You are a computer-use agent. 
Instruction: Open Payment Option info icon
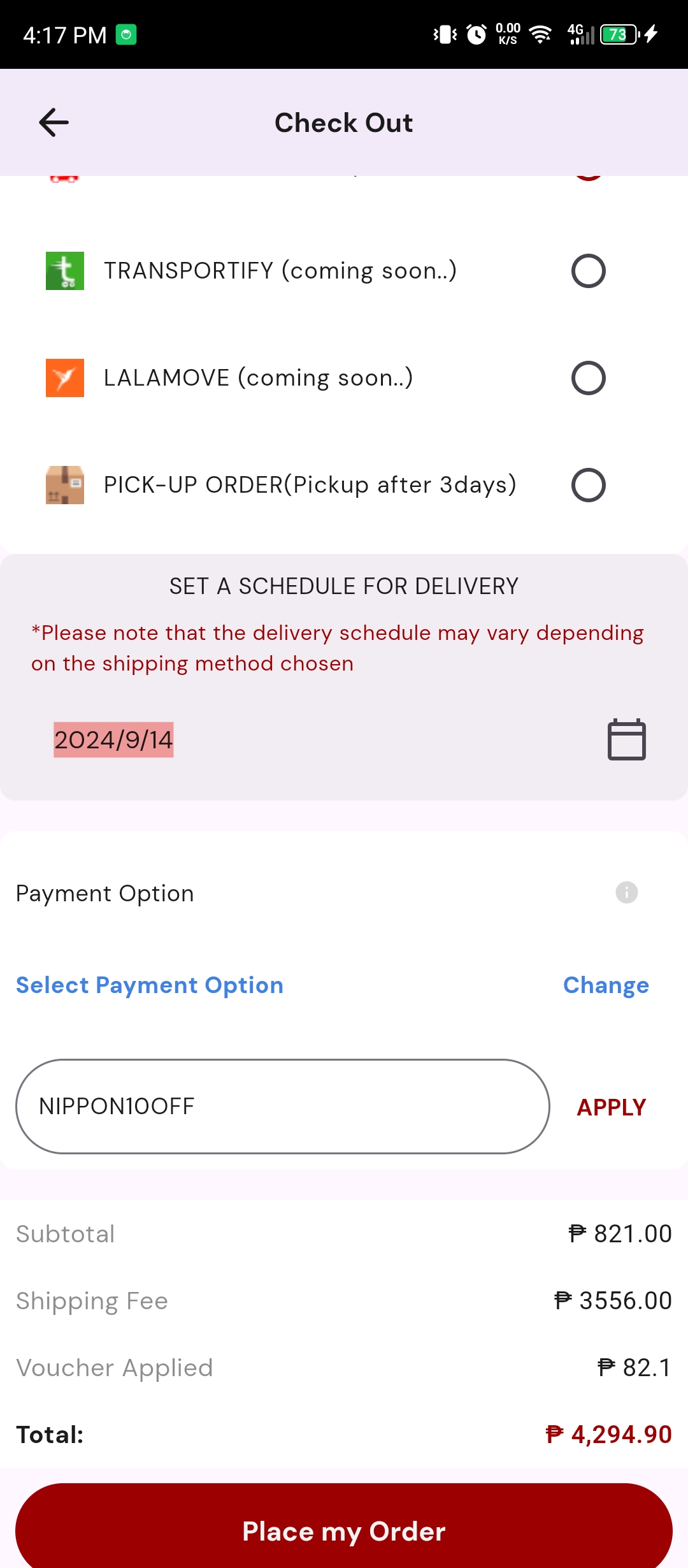(626, 892)
